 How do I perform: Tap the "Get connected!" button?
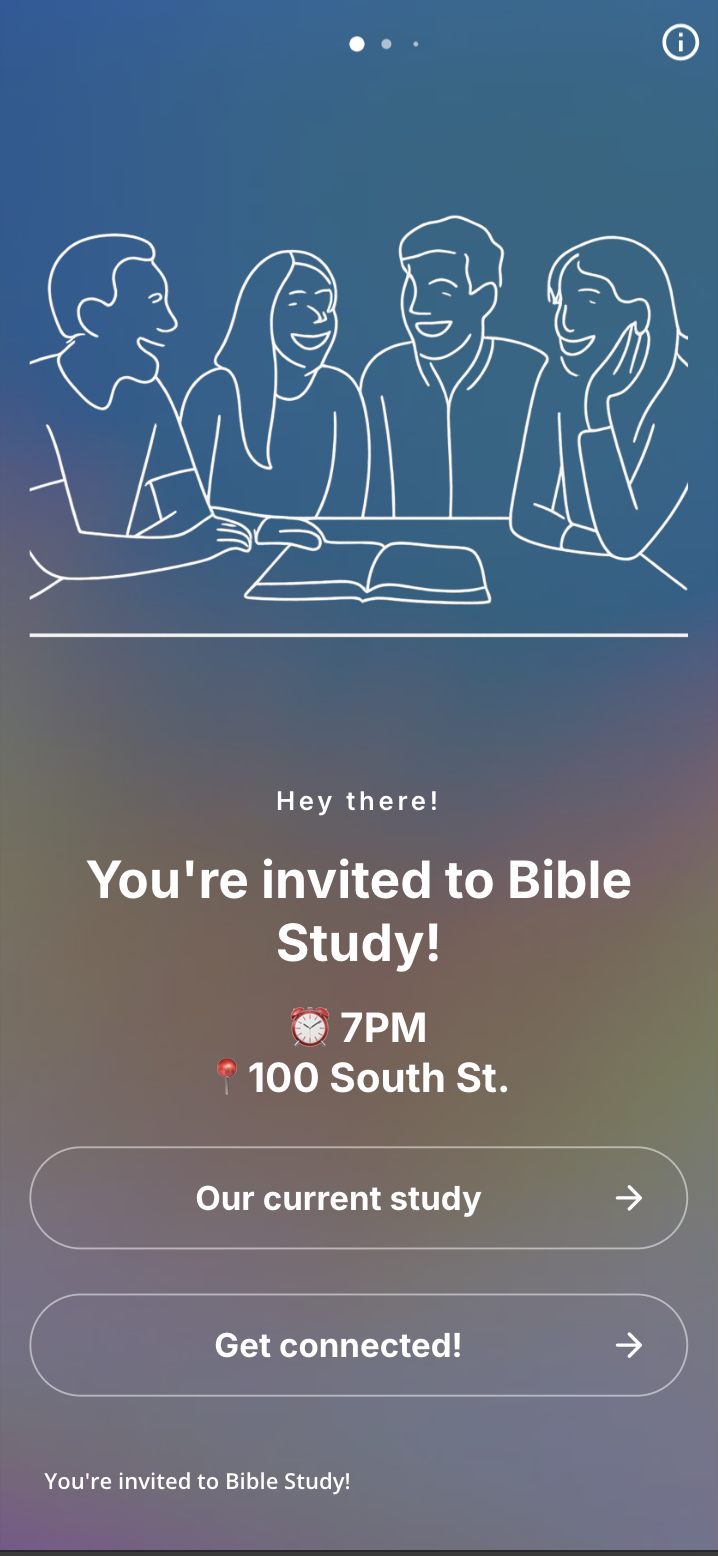358,1345
